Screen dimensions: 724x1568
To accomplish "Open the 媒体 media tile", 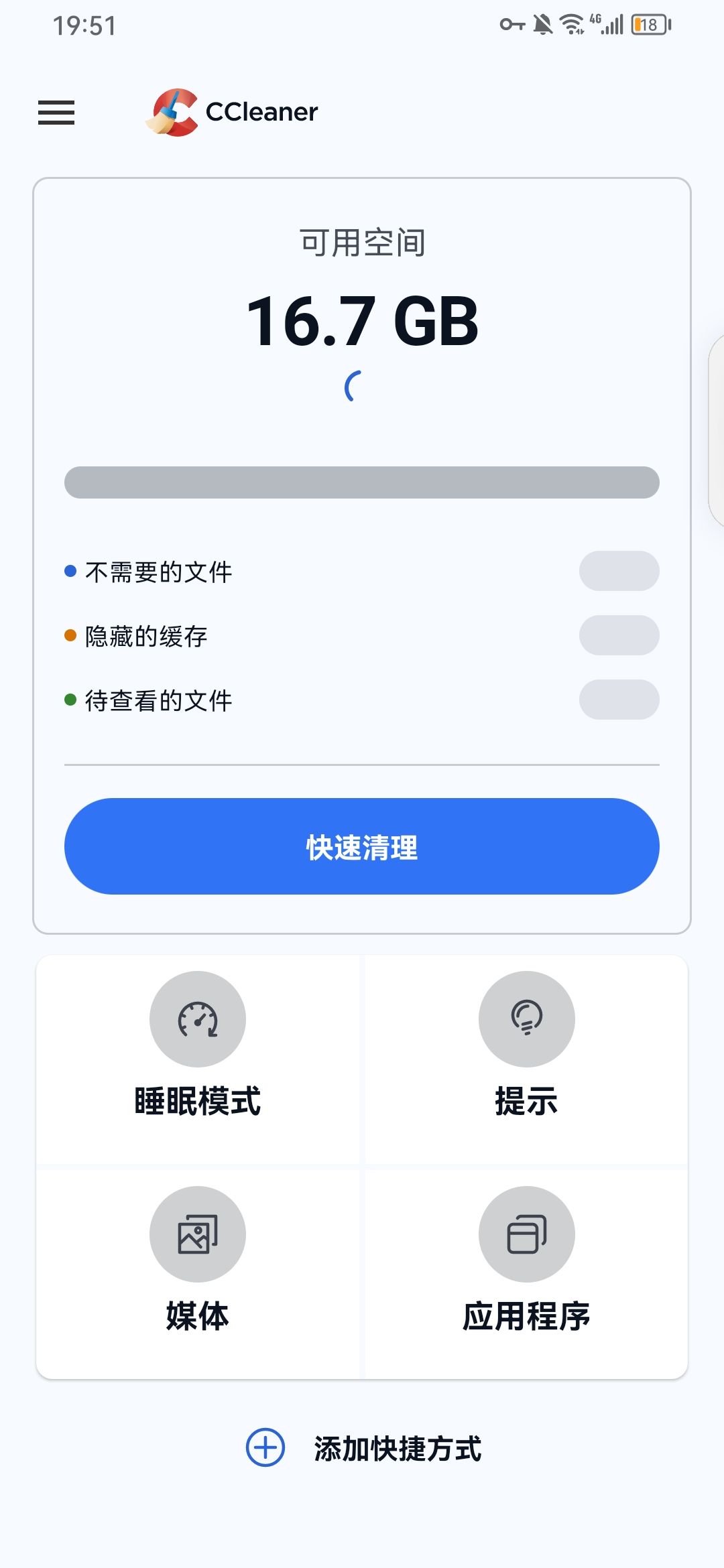I will [198, 1262].
